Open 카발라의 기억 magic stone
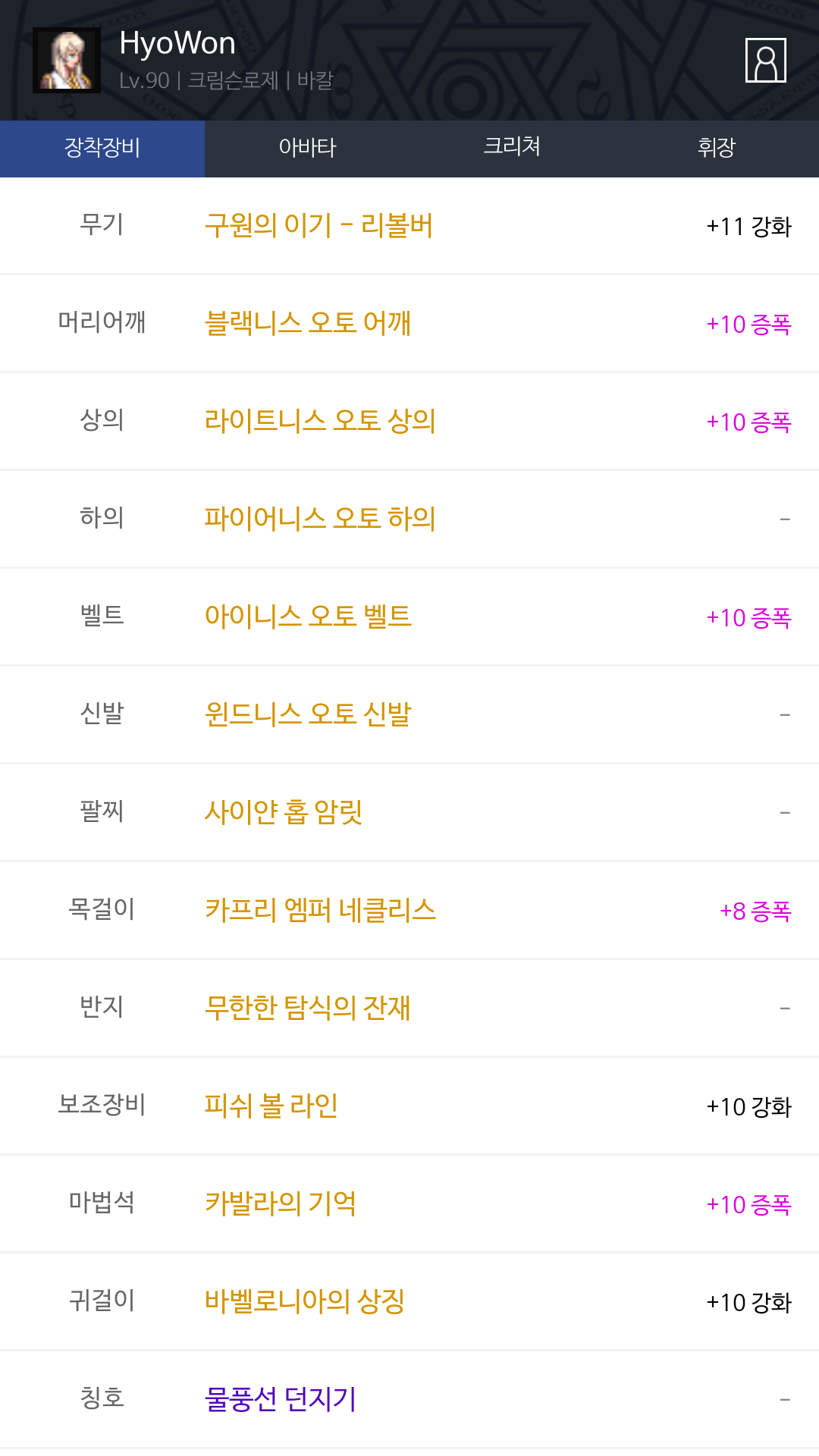Image resolution: width=819 pixels, height=1456 pixels. pos(281,1204)
